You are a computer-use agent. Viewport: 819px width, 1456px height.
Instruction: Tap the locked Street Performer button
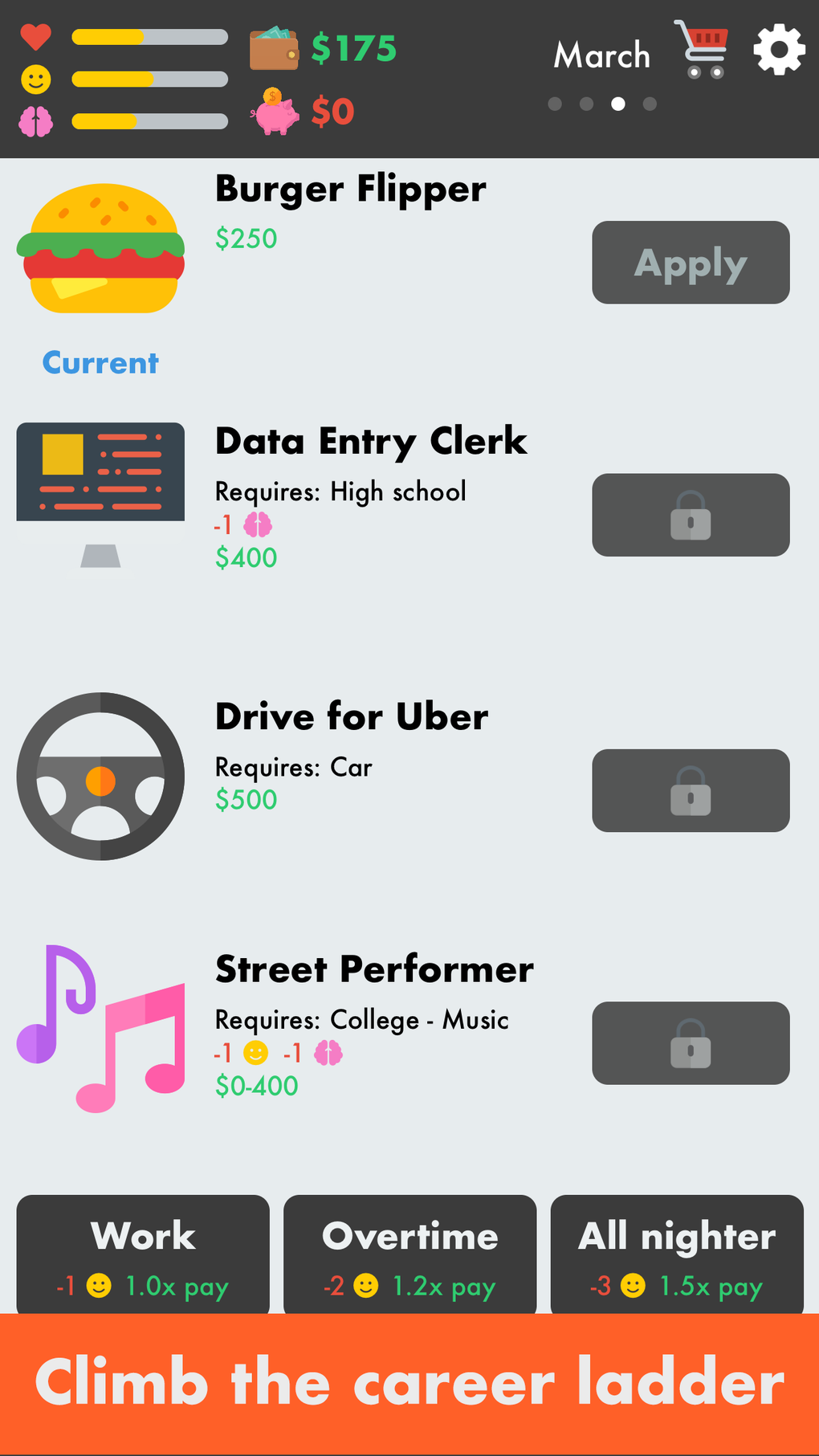point(691,1042)
